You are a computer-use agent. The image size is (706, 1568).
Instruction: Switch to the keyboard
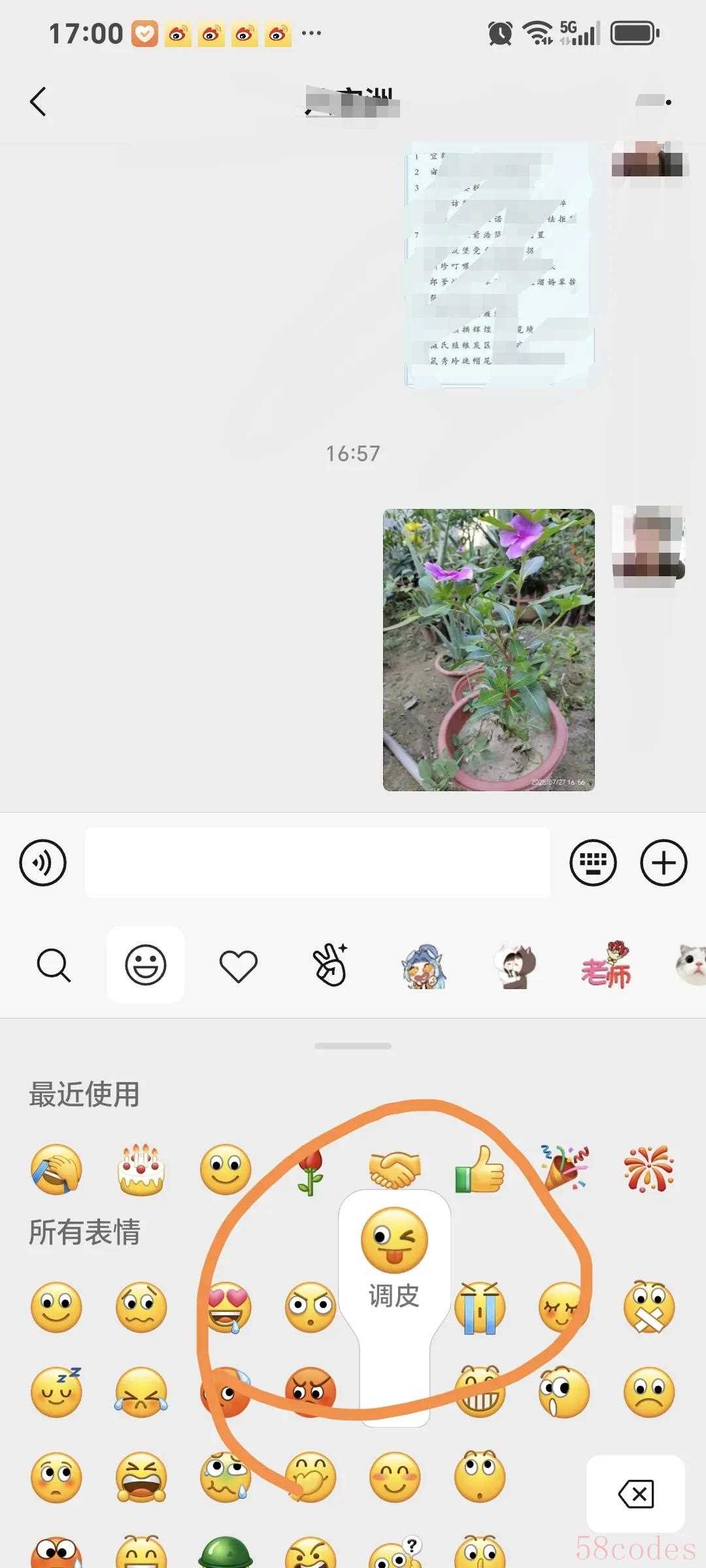tap(593, 862)
